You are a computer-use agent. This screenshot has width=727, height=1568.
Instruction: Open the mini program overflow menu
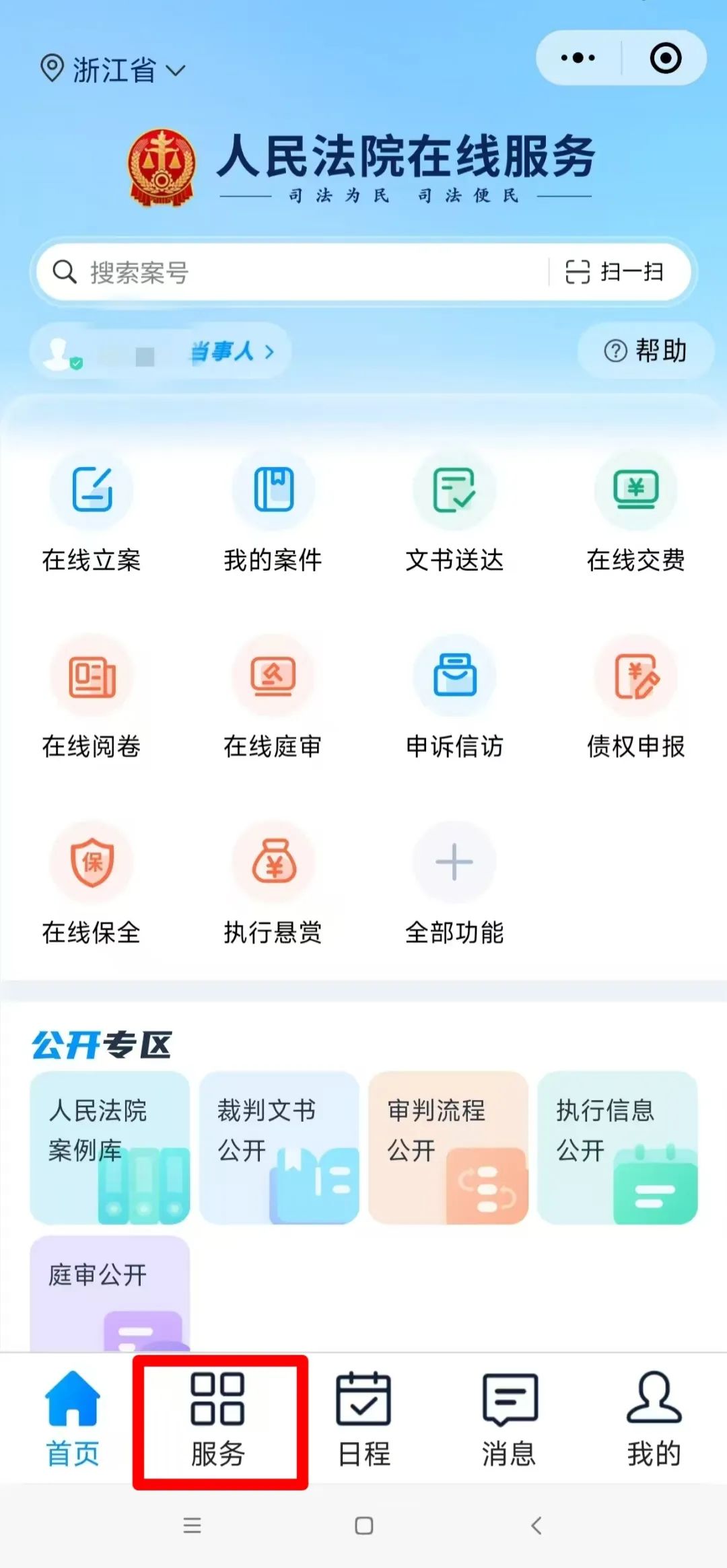click(578, 58)
